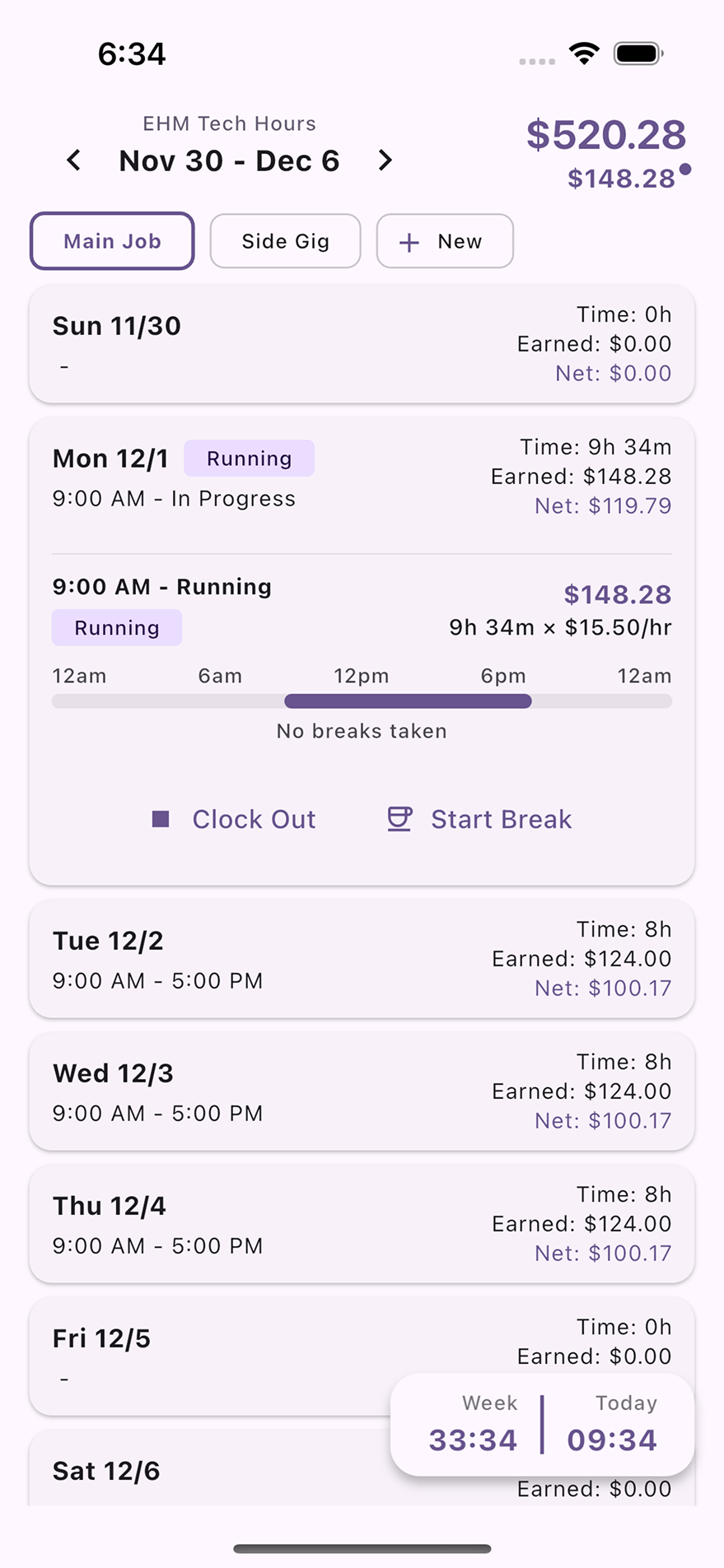Select the Main Job filter pill
Viewport: 724px width, 1568px height.
111,241
